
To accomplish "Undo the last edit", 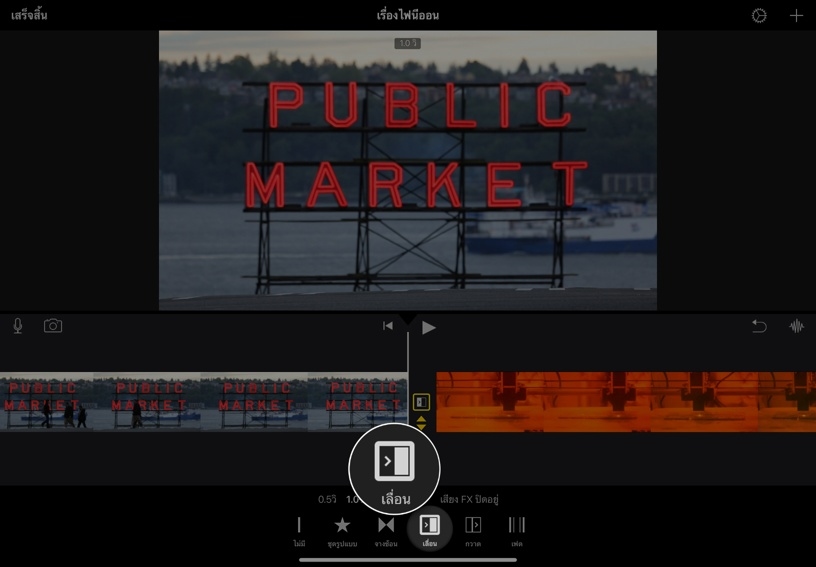I will 759,326.
